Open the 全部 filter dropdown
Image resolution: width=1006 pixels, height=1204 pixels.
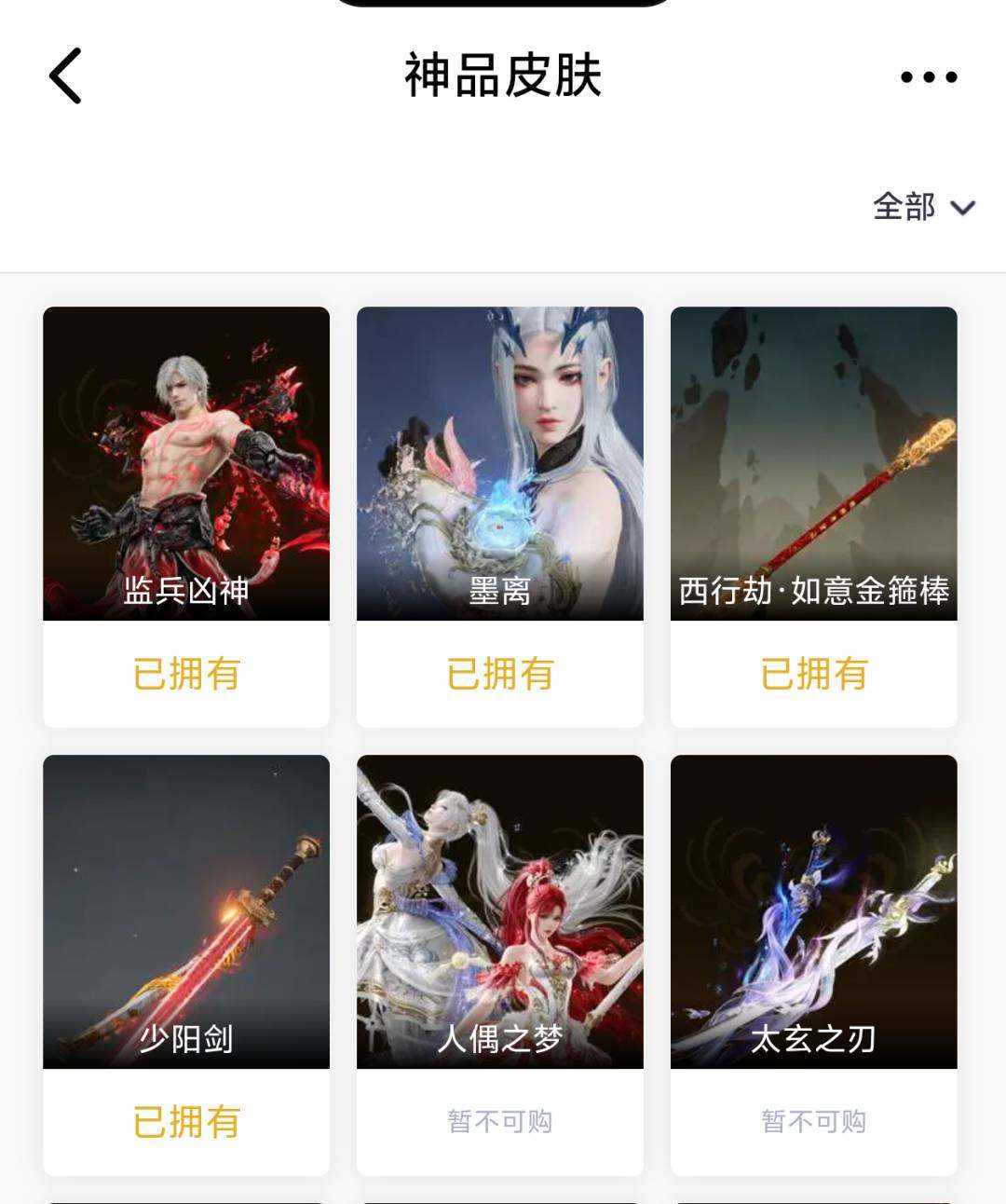(904, 207)
